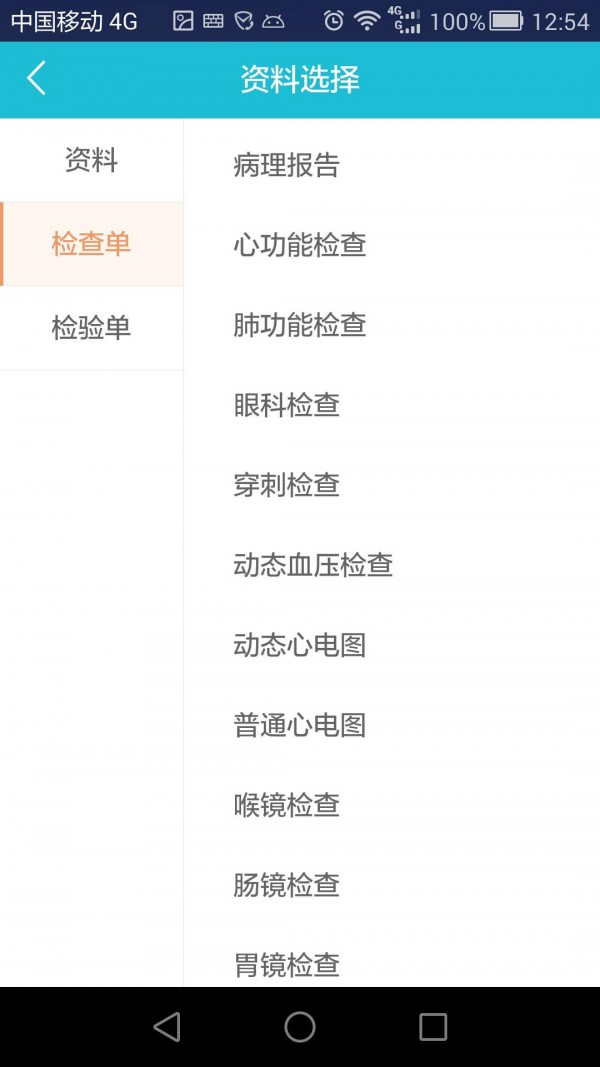The image size is (600, 1067).
Task: Select 动态心电图
Action: pyautogui.click(x=392, y=645)
